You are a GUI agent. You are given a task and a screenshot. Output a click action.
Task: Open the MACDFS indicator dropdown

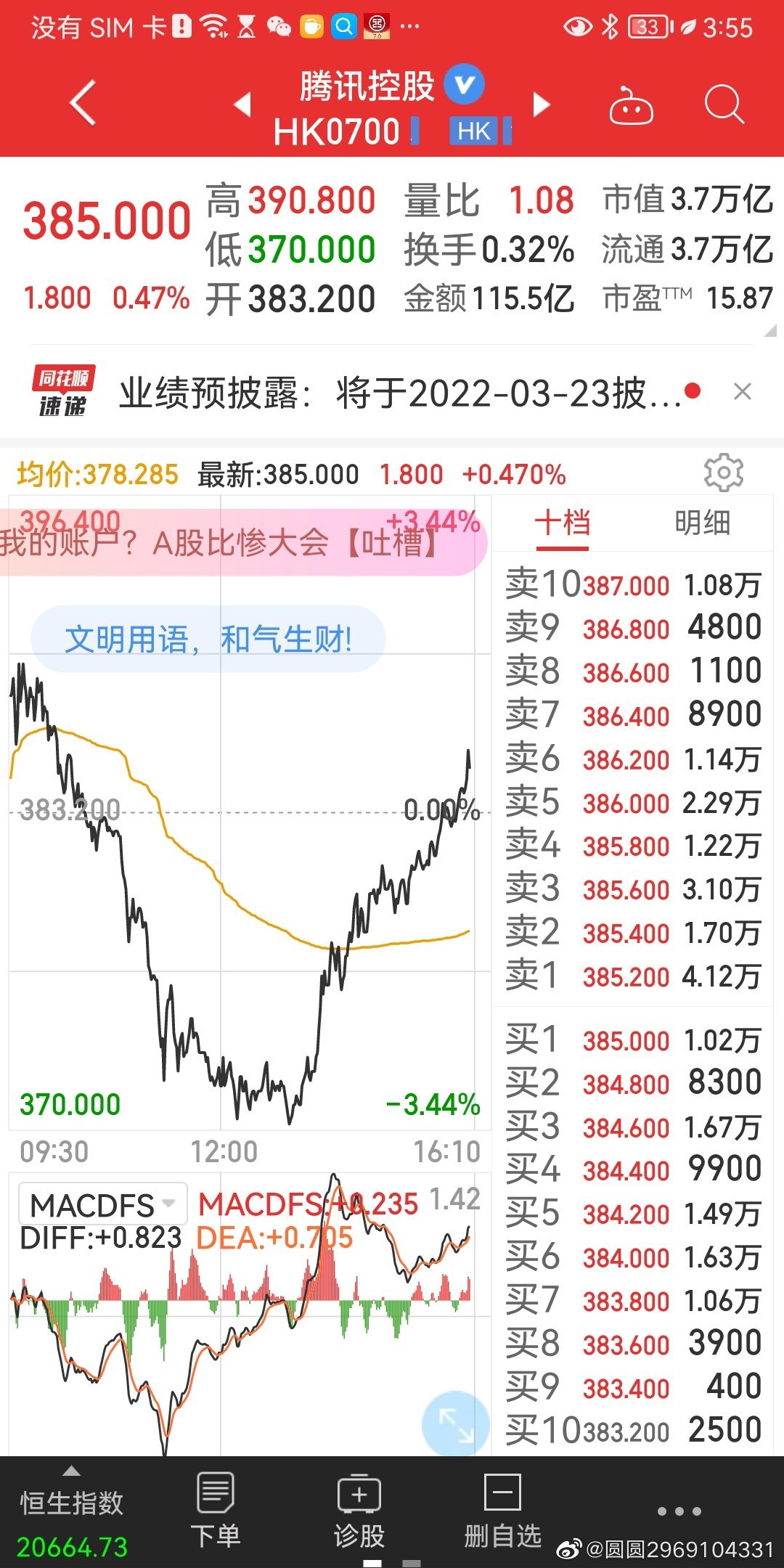coord(103,1205)
